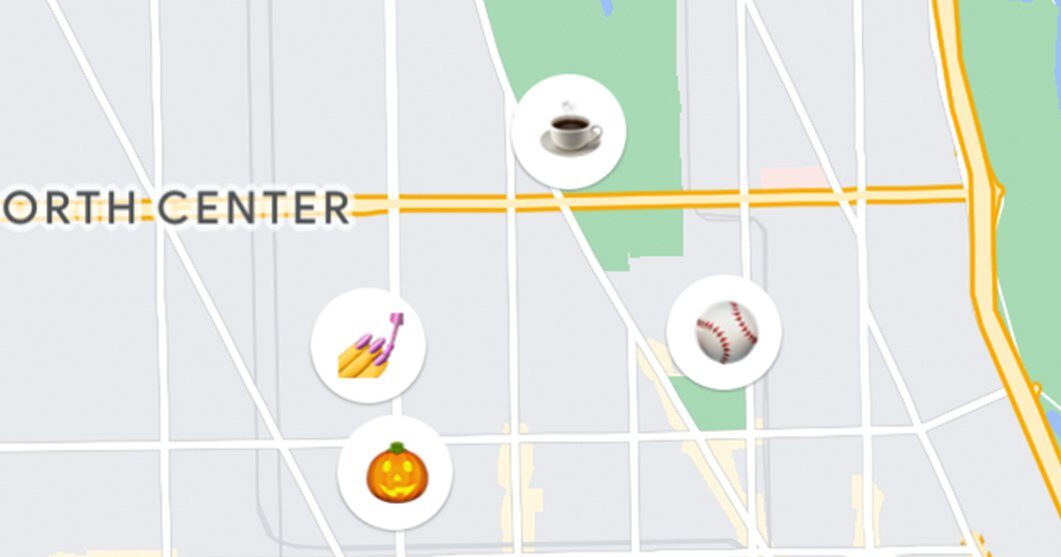View the jack-o'-lantern pumpkin marker
The width and height of the screenshot is (1061, 557).
pyautogui.click(x=395, y=473)
